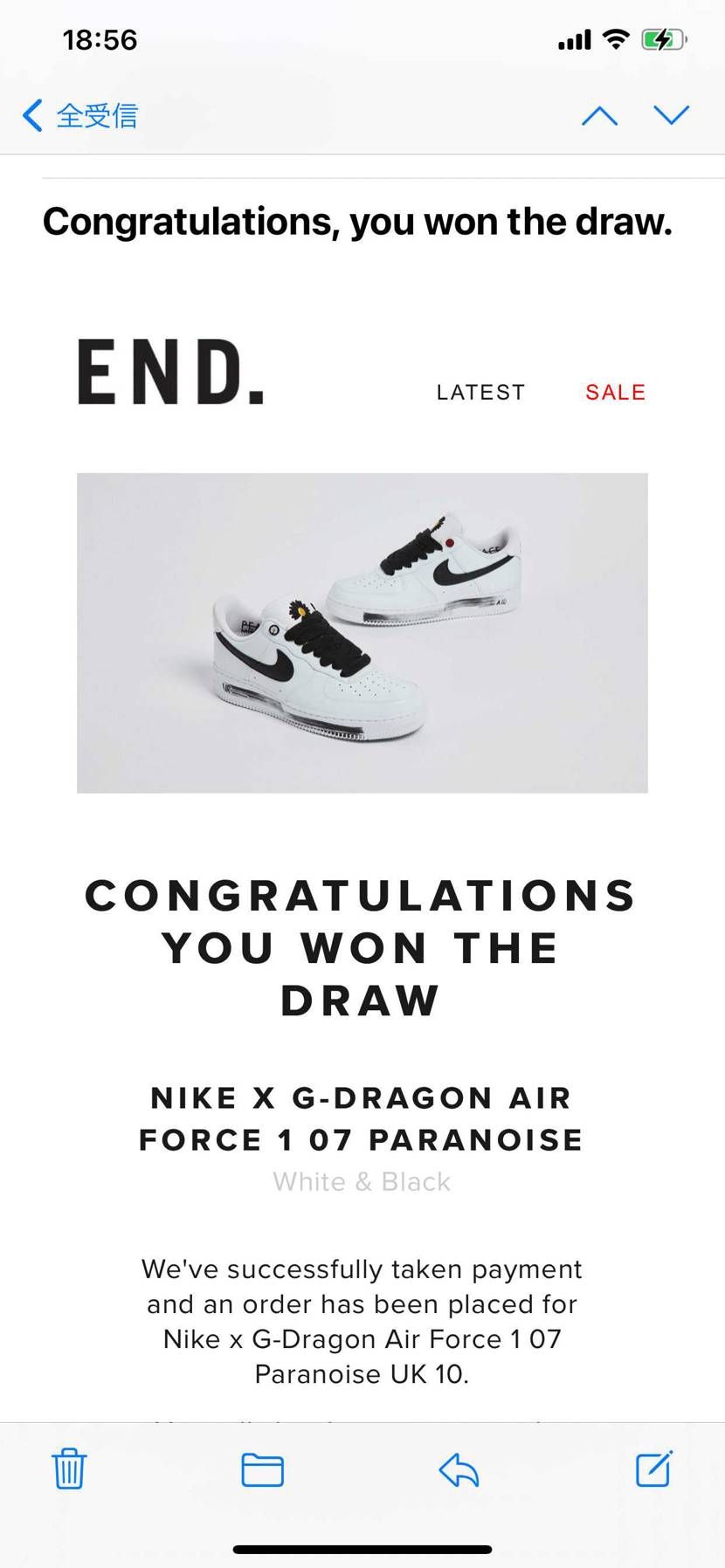Image resolution: width=725 pixels, height=1568 pixels.
Task: Show the next email with down arrow
Action: click(671, 115)
